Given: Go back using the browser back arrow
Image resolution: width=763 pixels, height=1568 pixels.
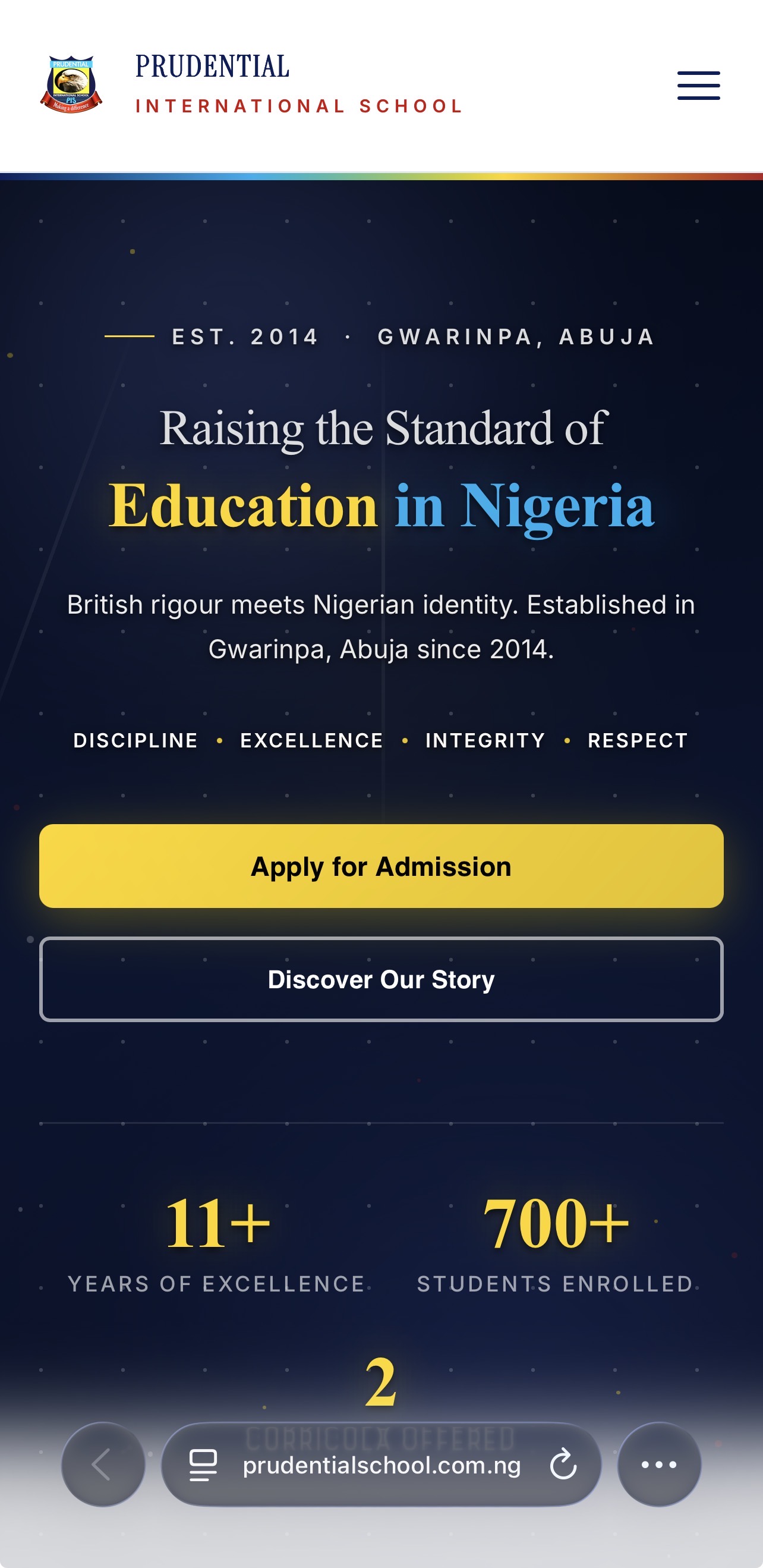Looking at the screenshot, I should click(x=103, y=1464).
